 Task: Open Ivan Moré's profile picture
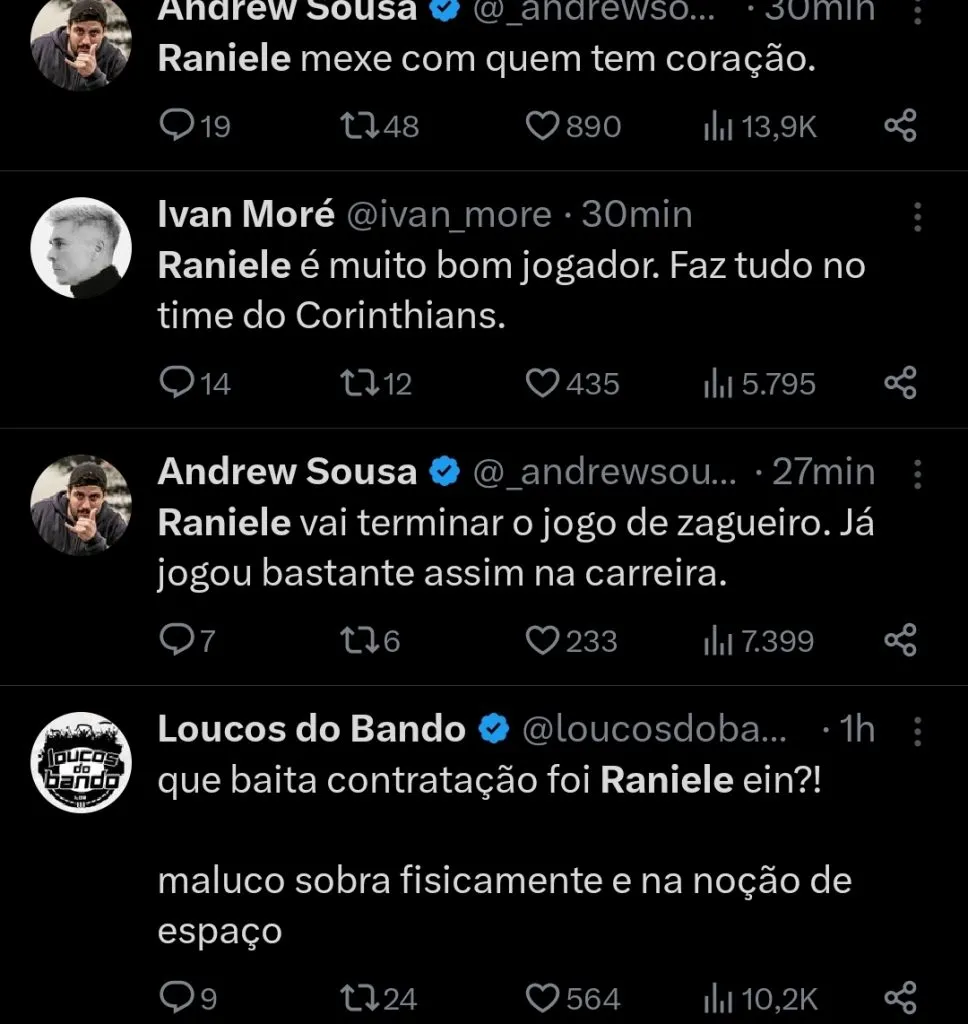click(x=82, y=245)
